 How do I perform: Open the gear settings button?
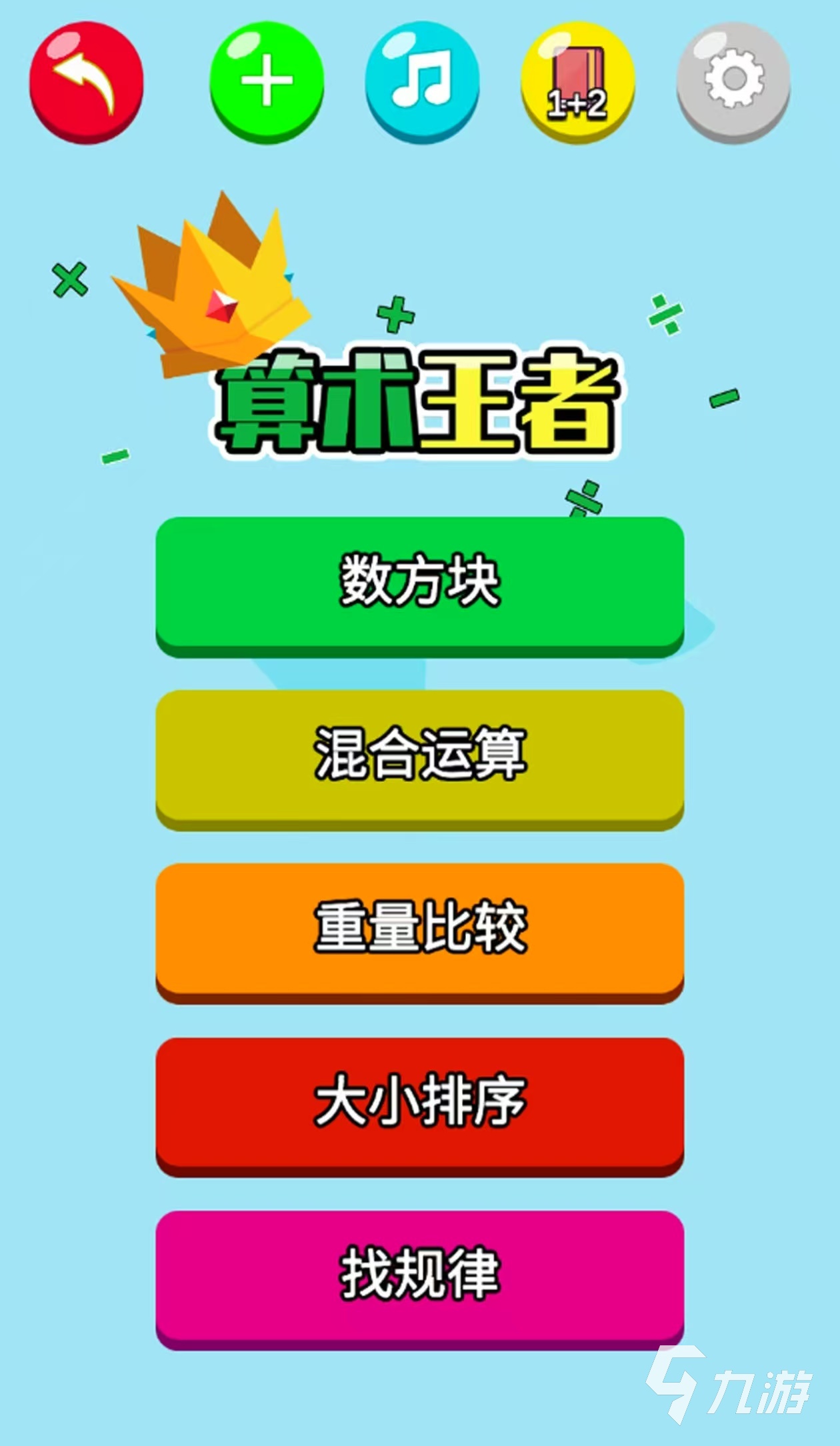[733, 82]
